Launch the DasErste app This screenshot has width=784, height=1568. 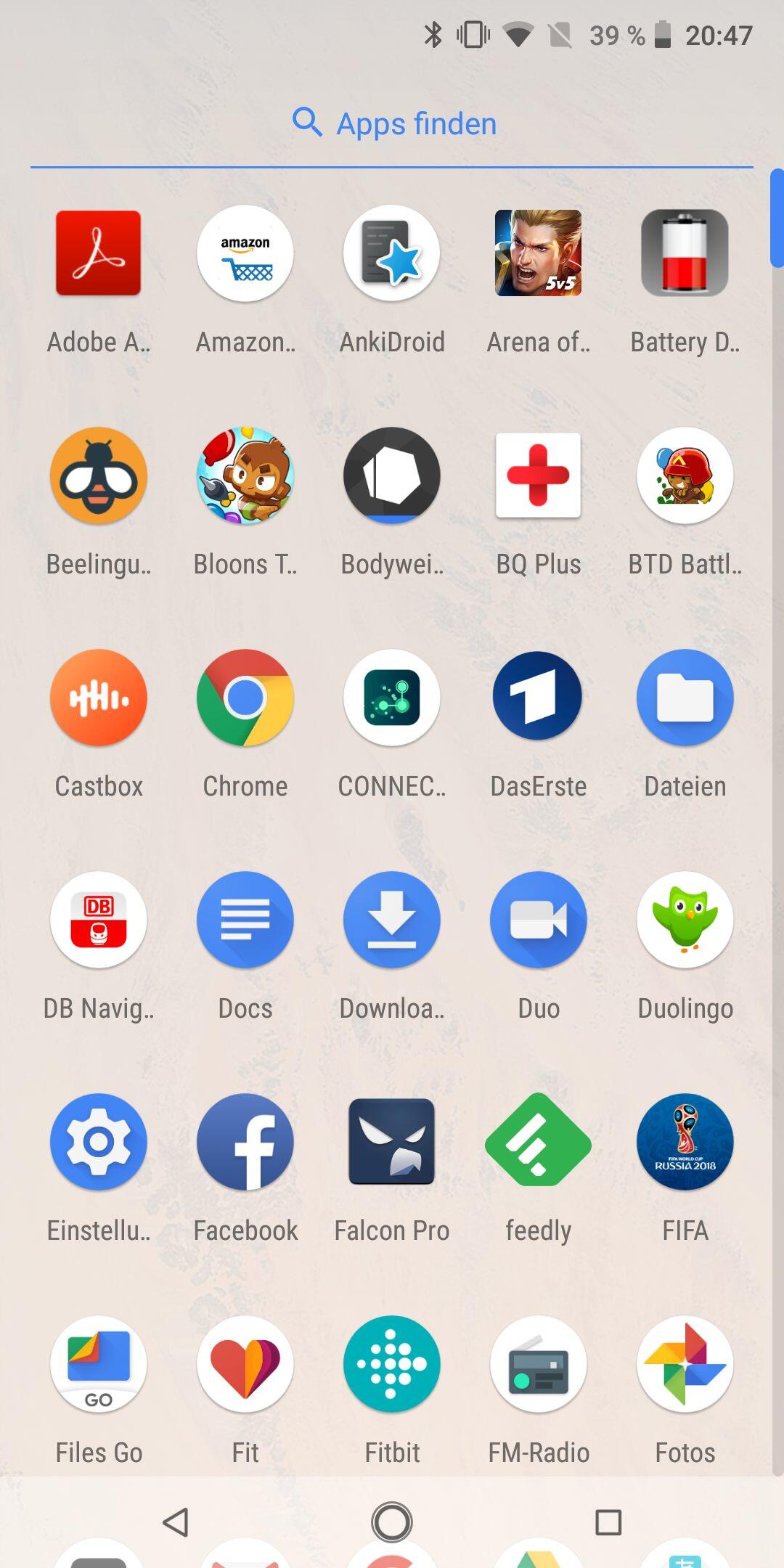[538, 698]
